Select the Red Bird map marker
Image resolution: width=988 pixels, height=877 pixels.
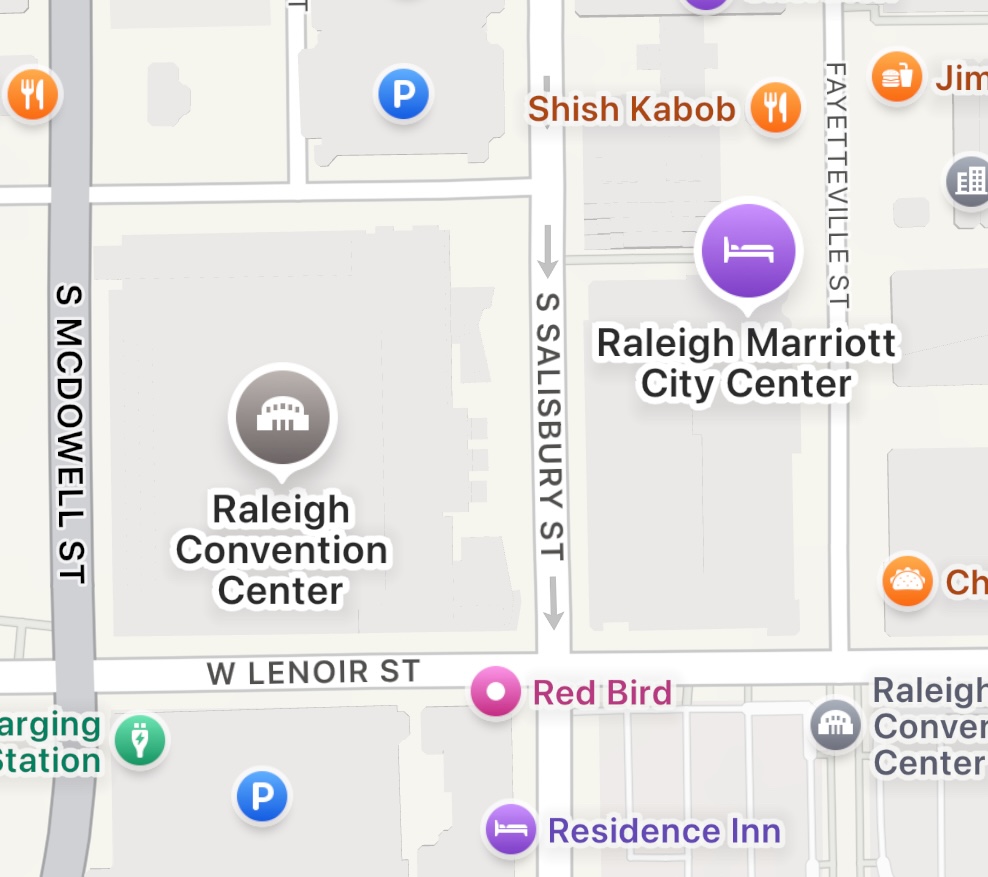point(496,691)
